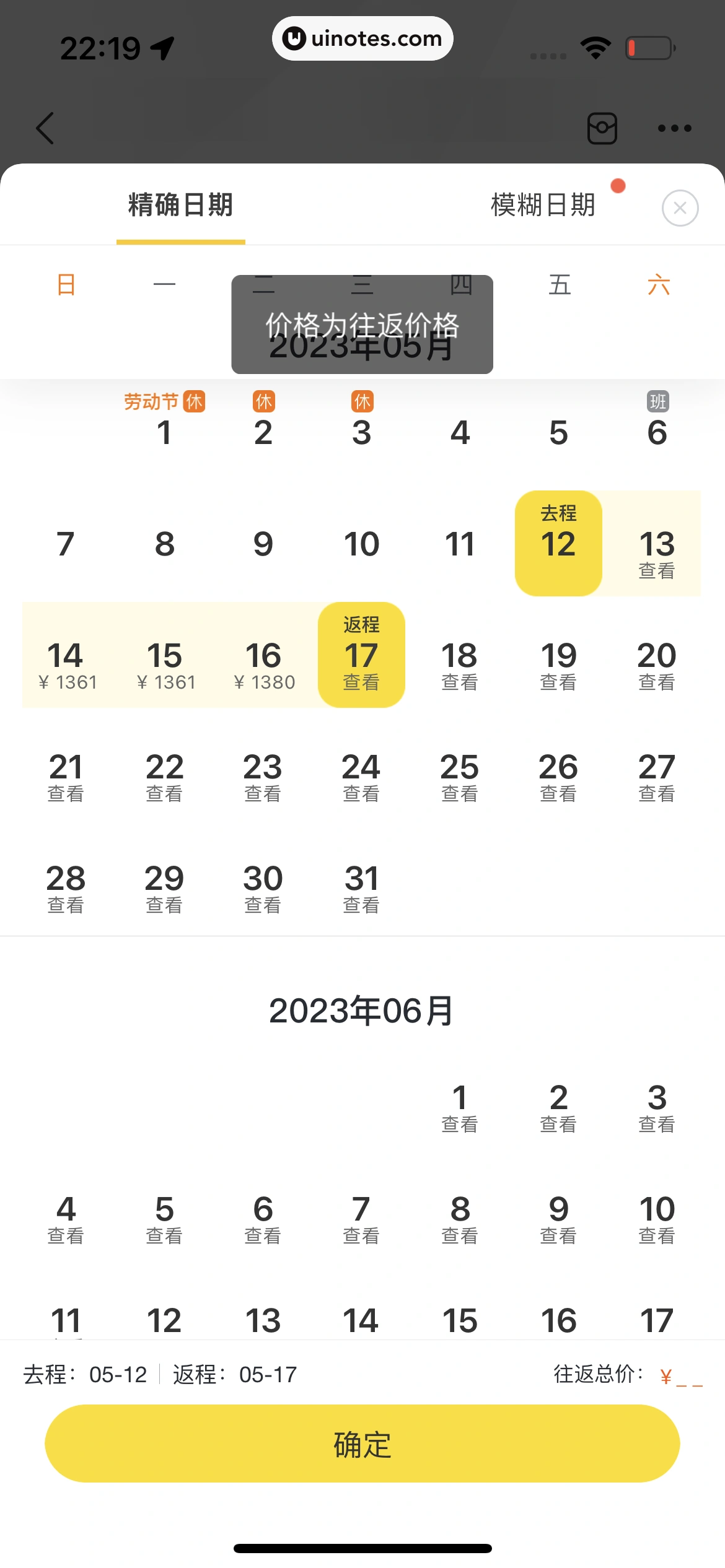Choose June 1 in the June calendar
This screenshot has height=1568, width=725.
pos(459,1107)
